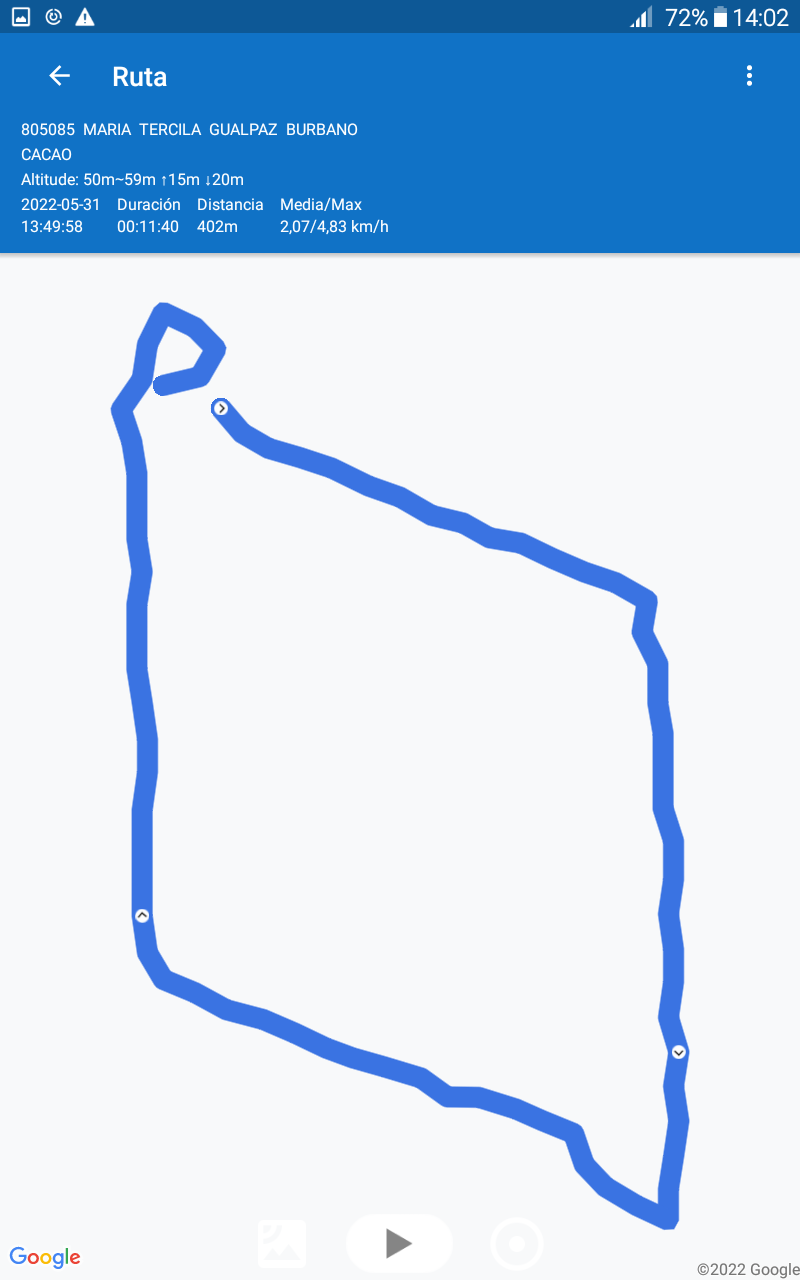This screenshot has width=800, height=1280.
Task: Tap the circular center-location button
Action: pos(517,1244)
